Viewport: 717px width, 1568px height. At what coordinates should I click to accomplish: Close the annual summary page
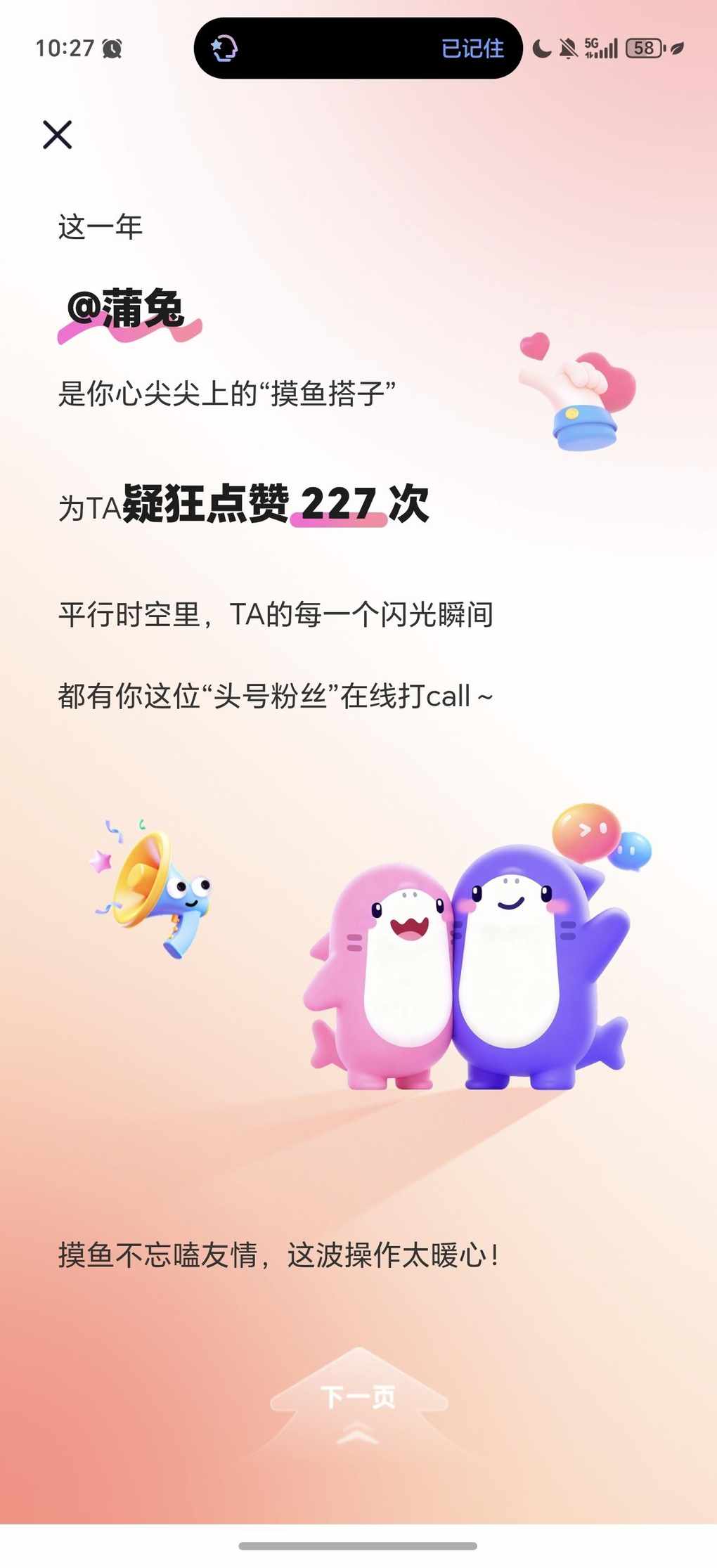click(57, 134)
